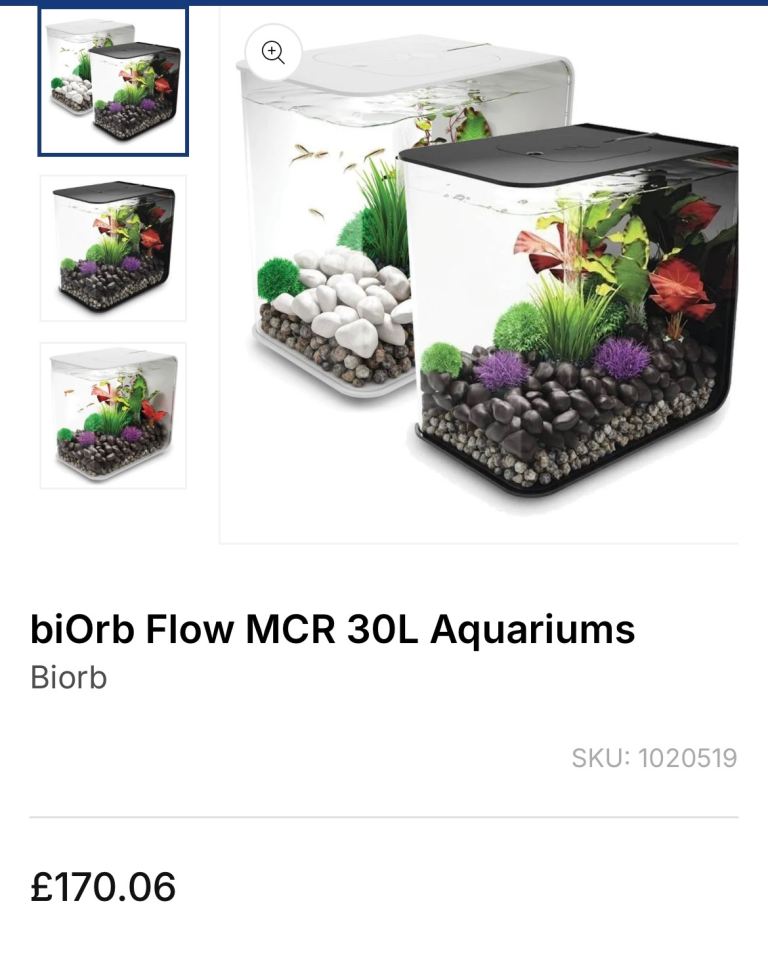Select the thumbnail showing both aquariums
This screenshot has width=768, height=960.
click(x=113, y=80)
